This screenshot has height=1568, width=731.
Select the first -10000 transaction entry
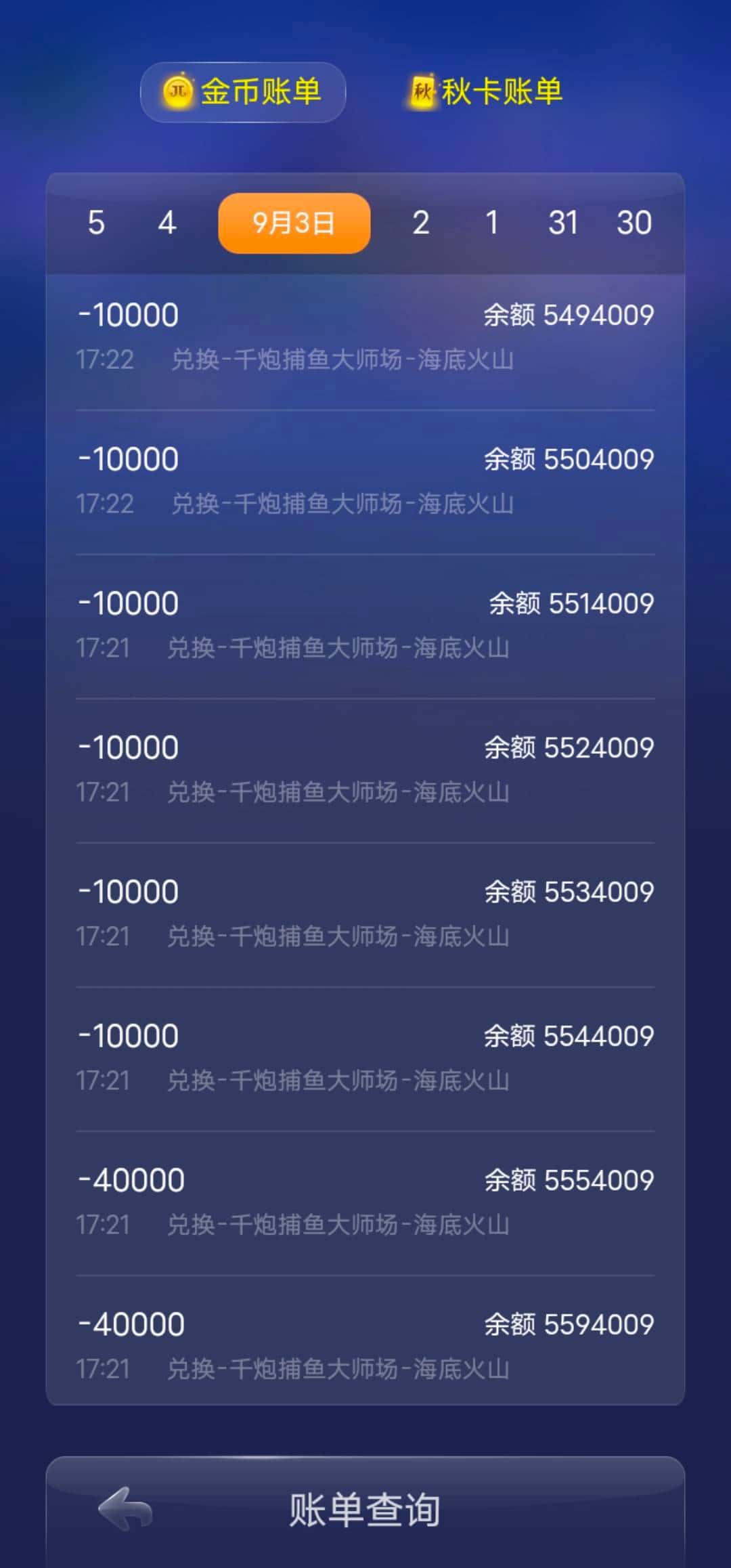tap(365, 335)
